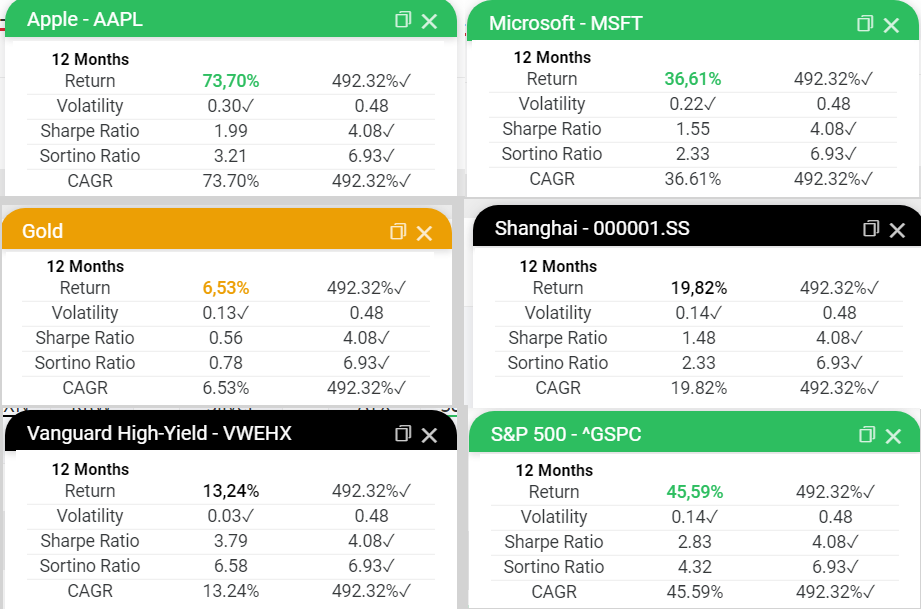Tap copy icon on Shanghai panel
The width and height of the screenshot is (921, 609).
point(871,229)
